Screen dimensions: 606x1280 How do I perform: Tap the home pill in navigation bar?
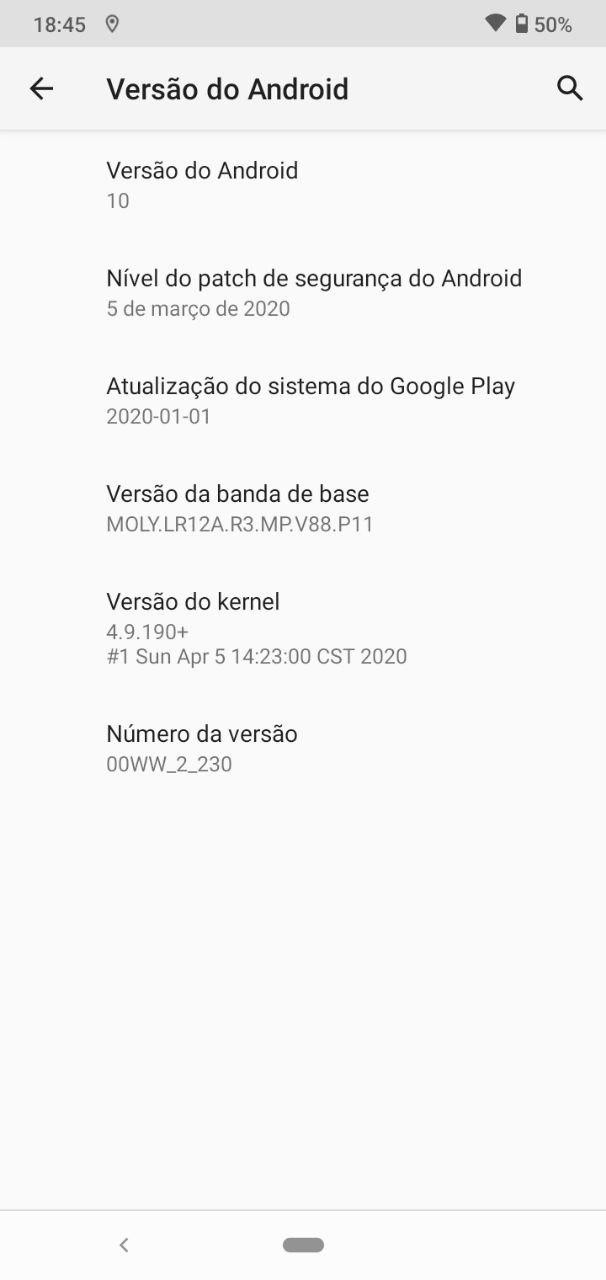point(303,1245)
